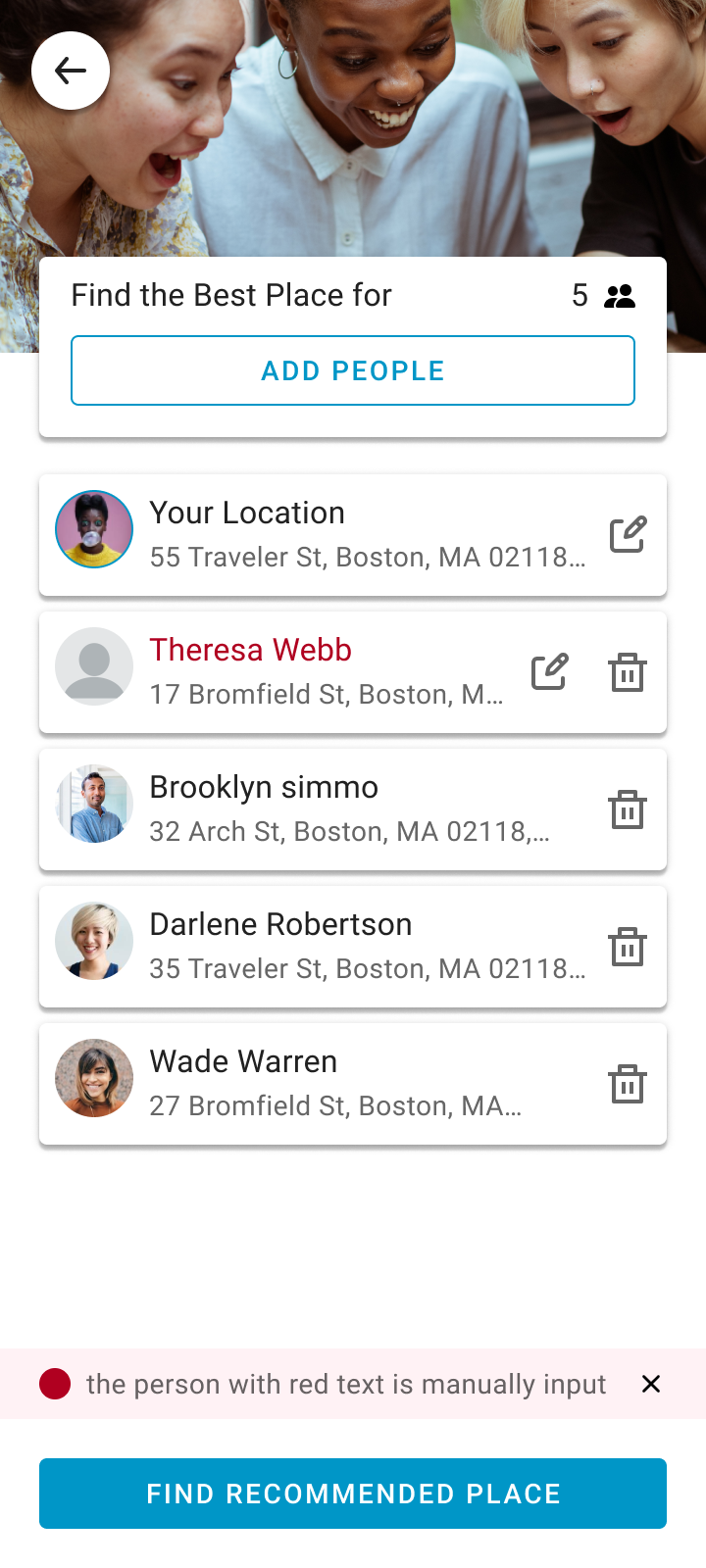This screenshot has width=706, height=1568.
Task: Tap the Add People button
Action: (x=353, y=370)
